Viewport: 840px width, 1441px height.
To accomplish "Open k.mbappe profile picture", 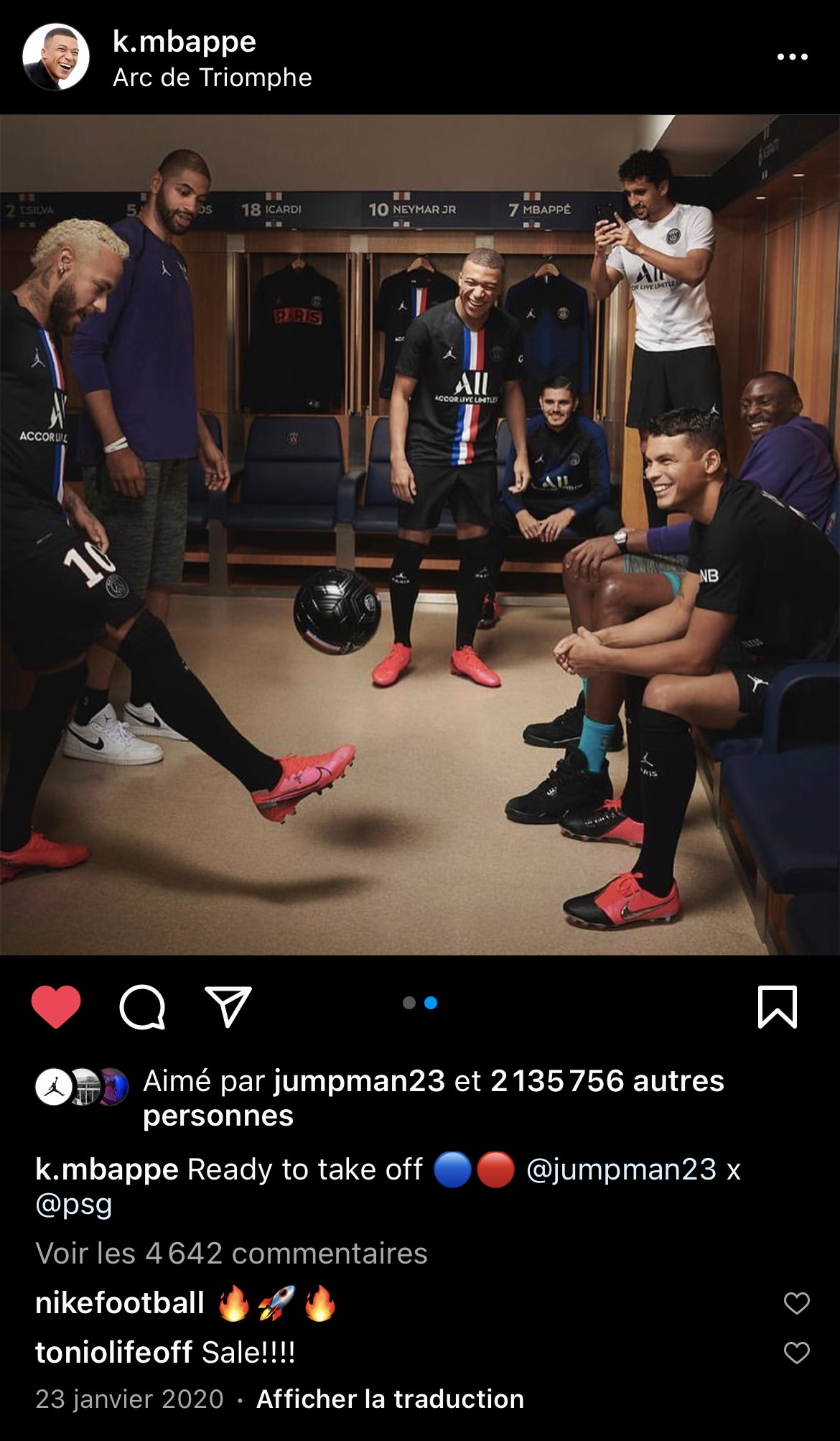I will [x=56, y=57].
